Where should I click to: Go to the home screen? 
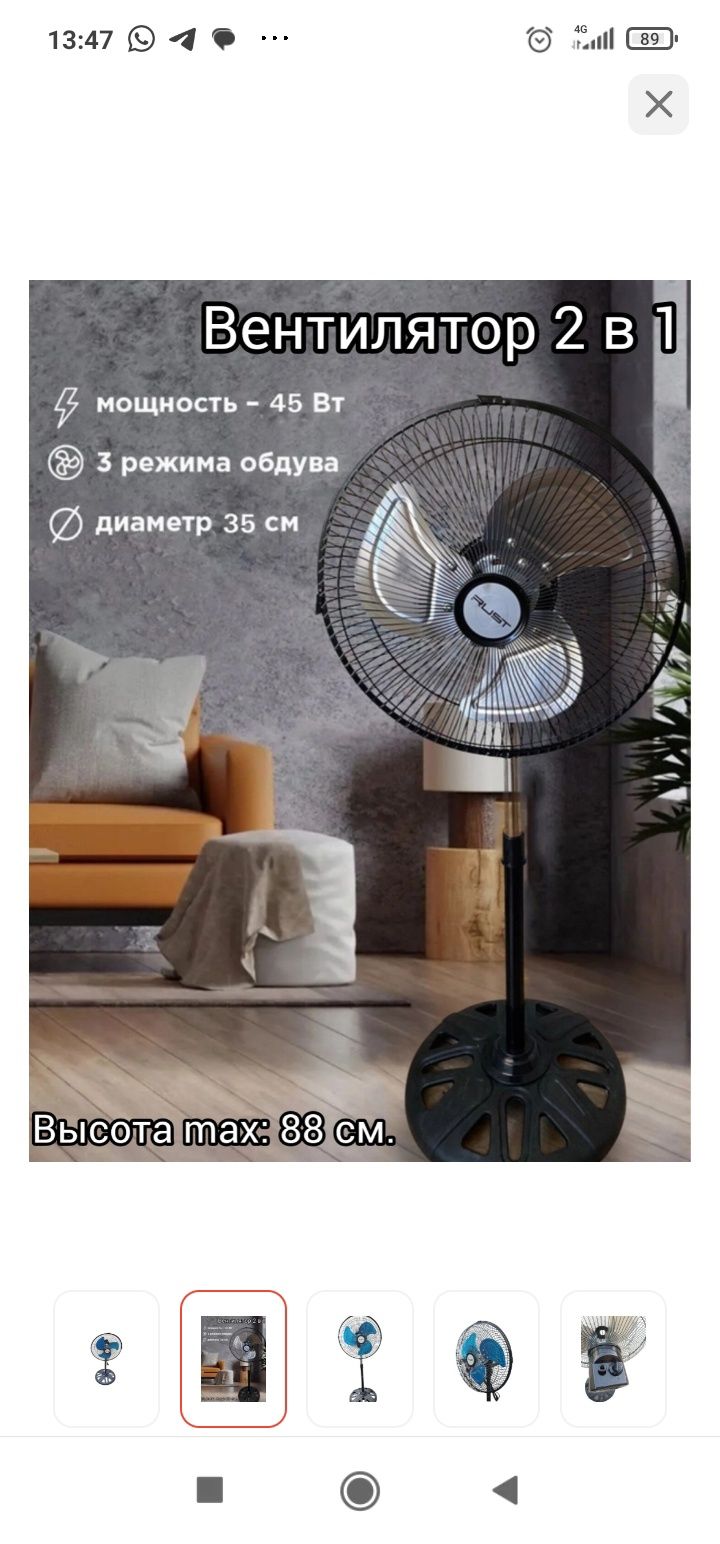(x=360, y=1490)
